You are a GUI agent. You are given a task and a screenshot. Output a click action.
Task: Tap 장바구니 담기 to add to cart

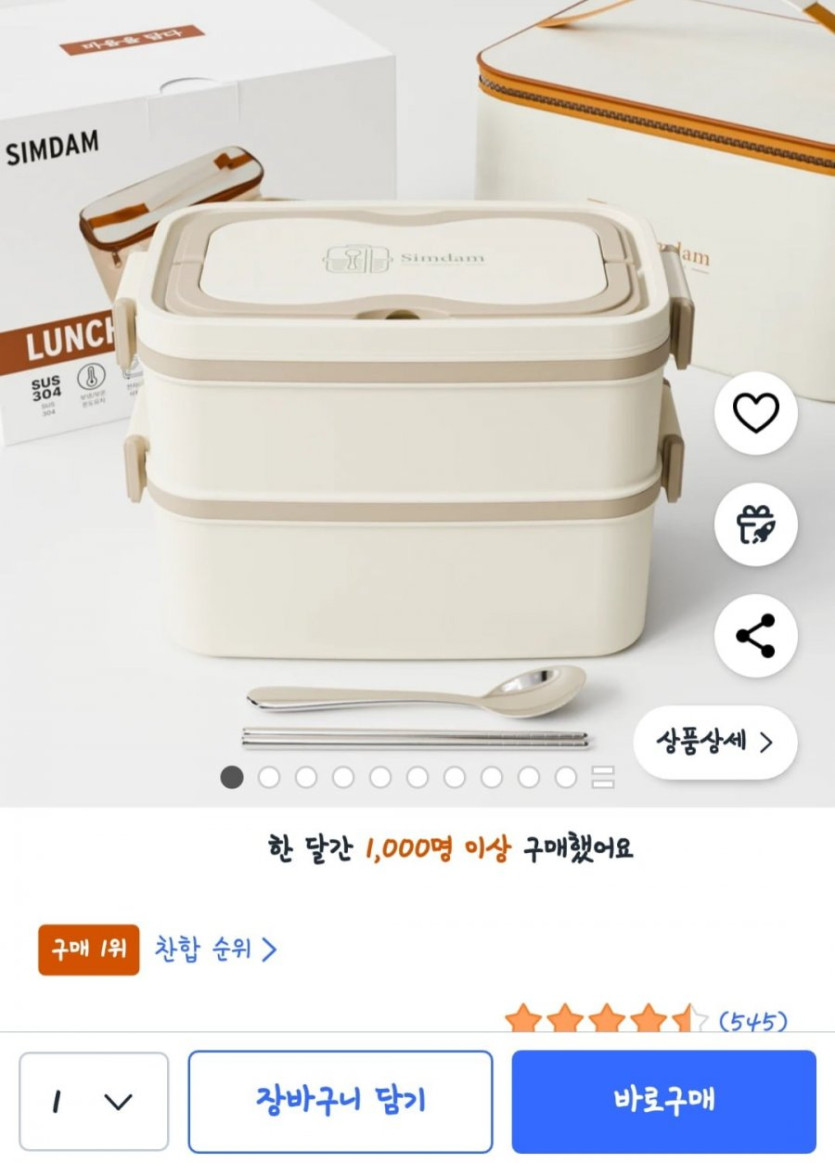click(340, 1101)
